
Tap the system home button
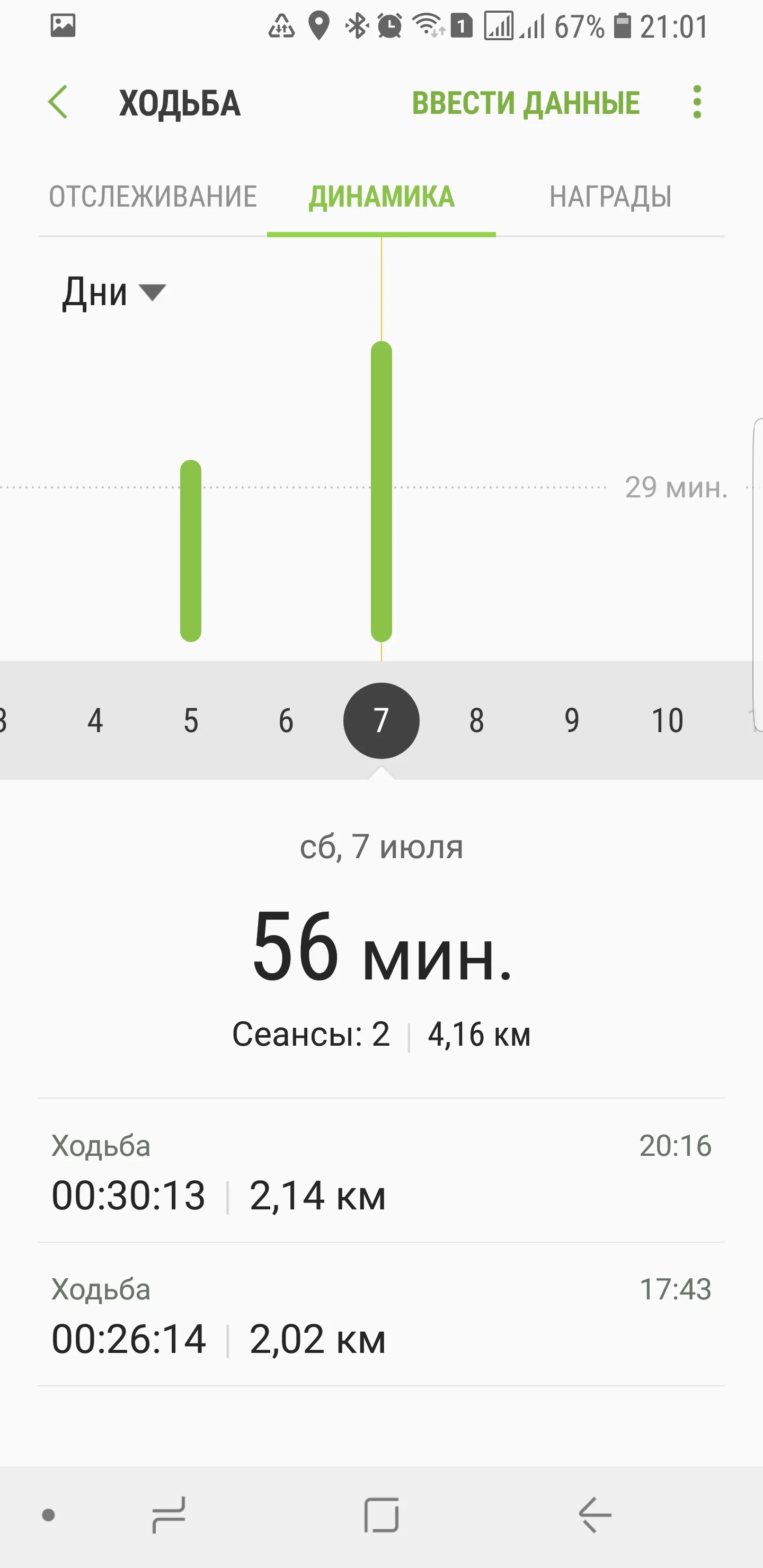(381, 1514)
